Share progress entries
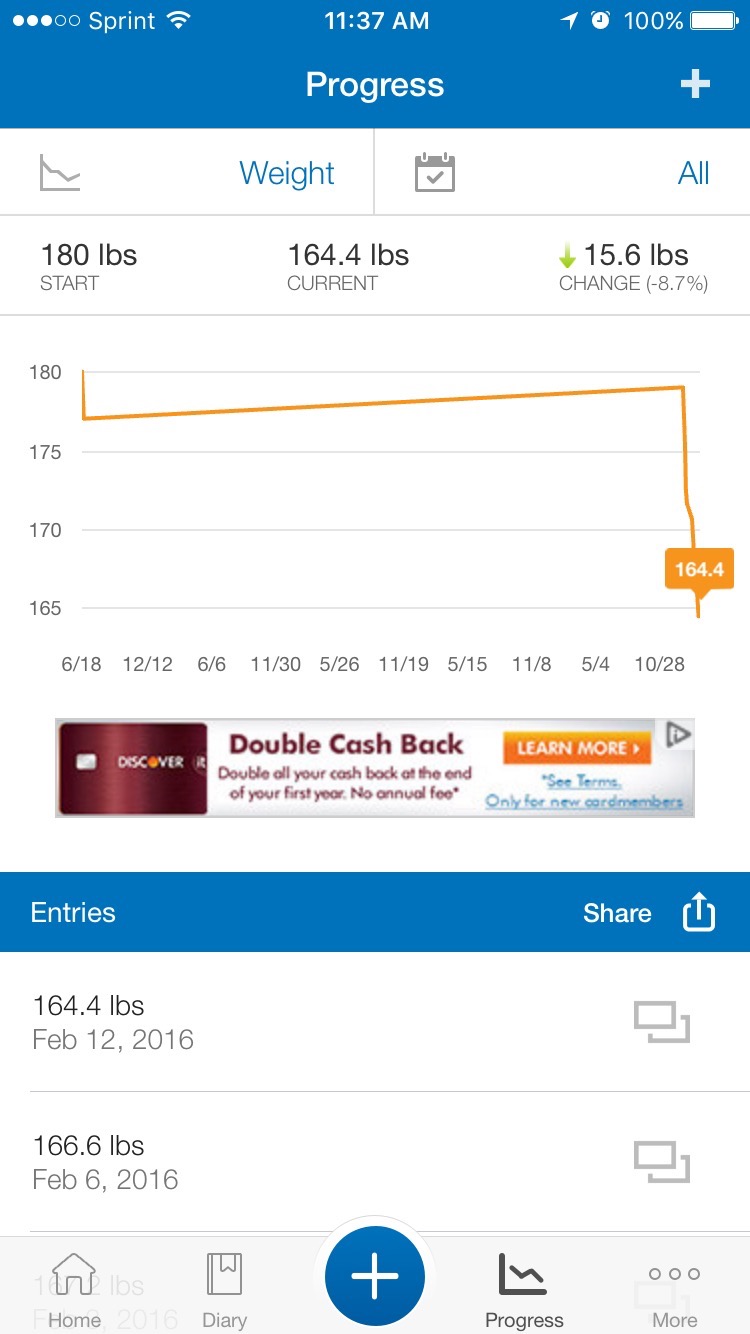Screen dimensions: 750x1334 click(x=650, y=913)
